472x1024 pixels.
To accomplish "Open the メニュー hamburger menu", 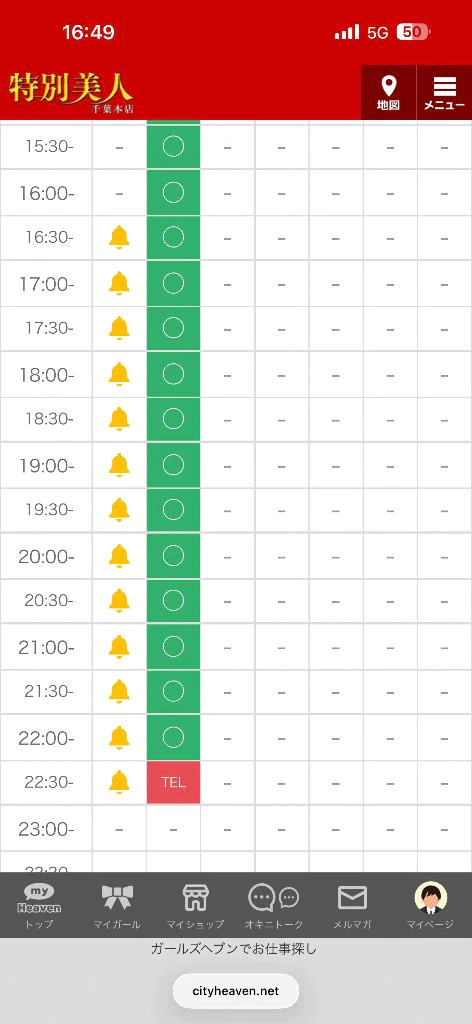I will (445, 92).
